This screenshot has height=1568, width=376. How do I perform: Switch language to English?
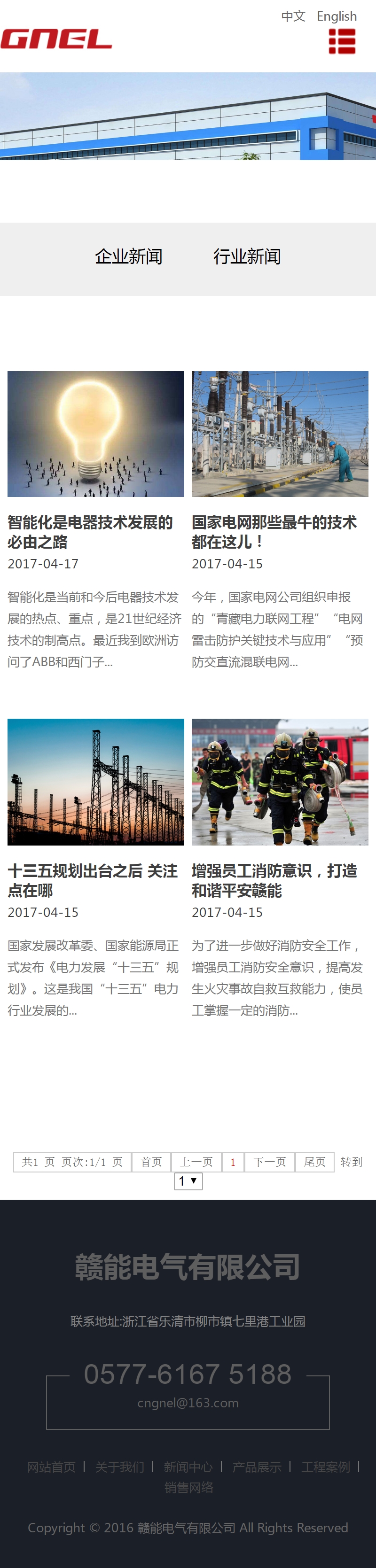click(x=337, y=16)
